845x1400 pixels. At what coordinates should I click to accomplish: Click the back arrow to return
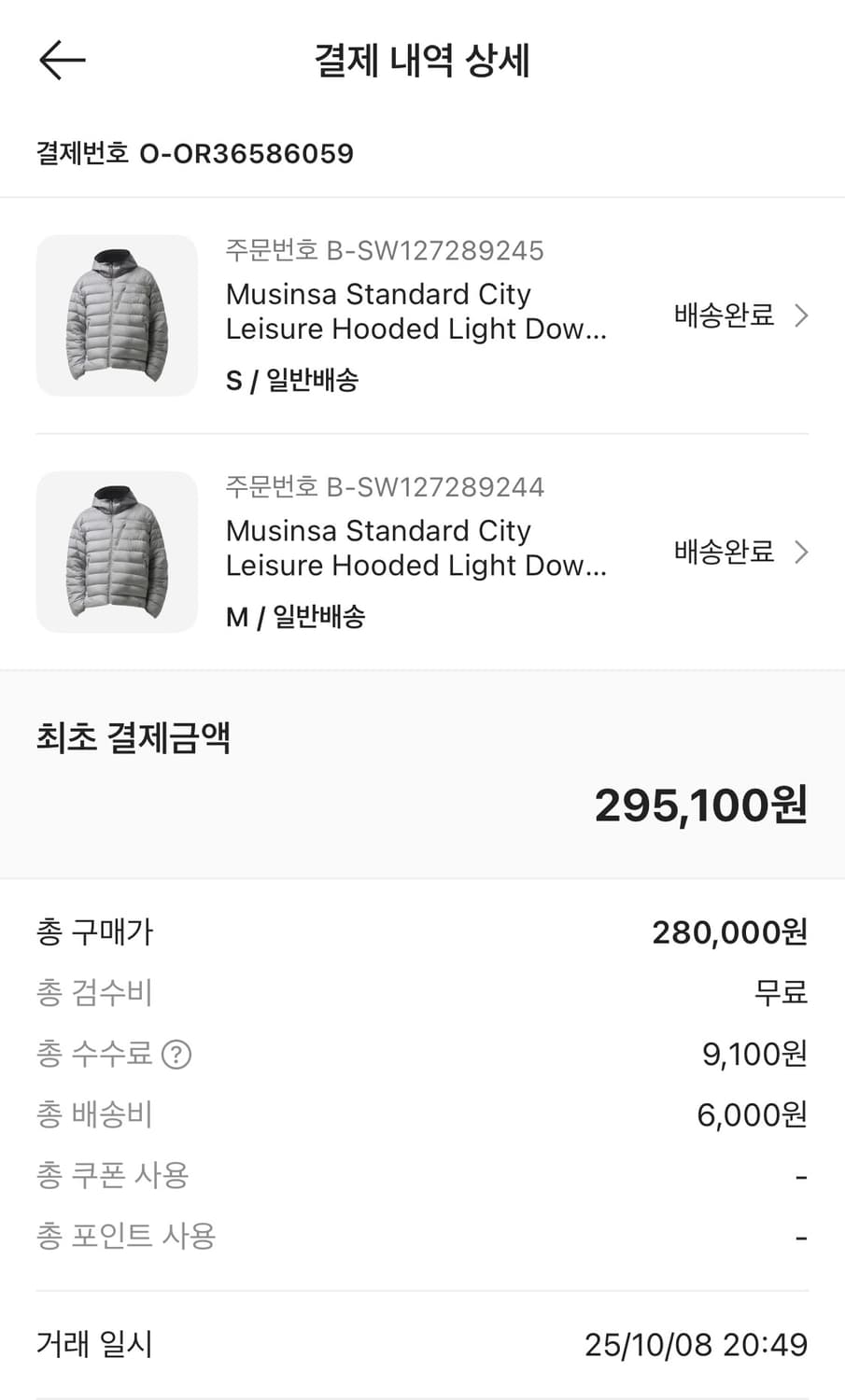click(x=62, y=60)
